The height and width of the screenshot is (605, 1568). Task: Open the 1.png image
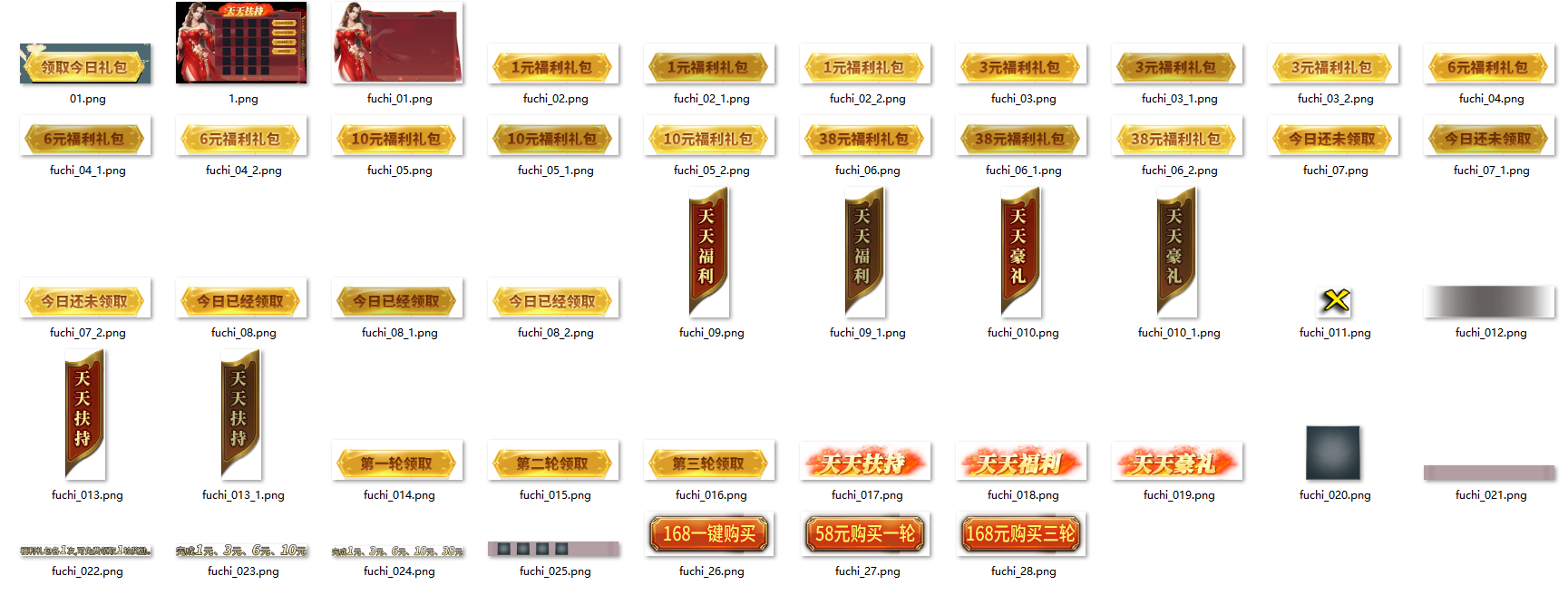coord(241,44)
